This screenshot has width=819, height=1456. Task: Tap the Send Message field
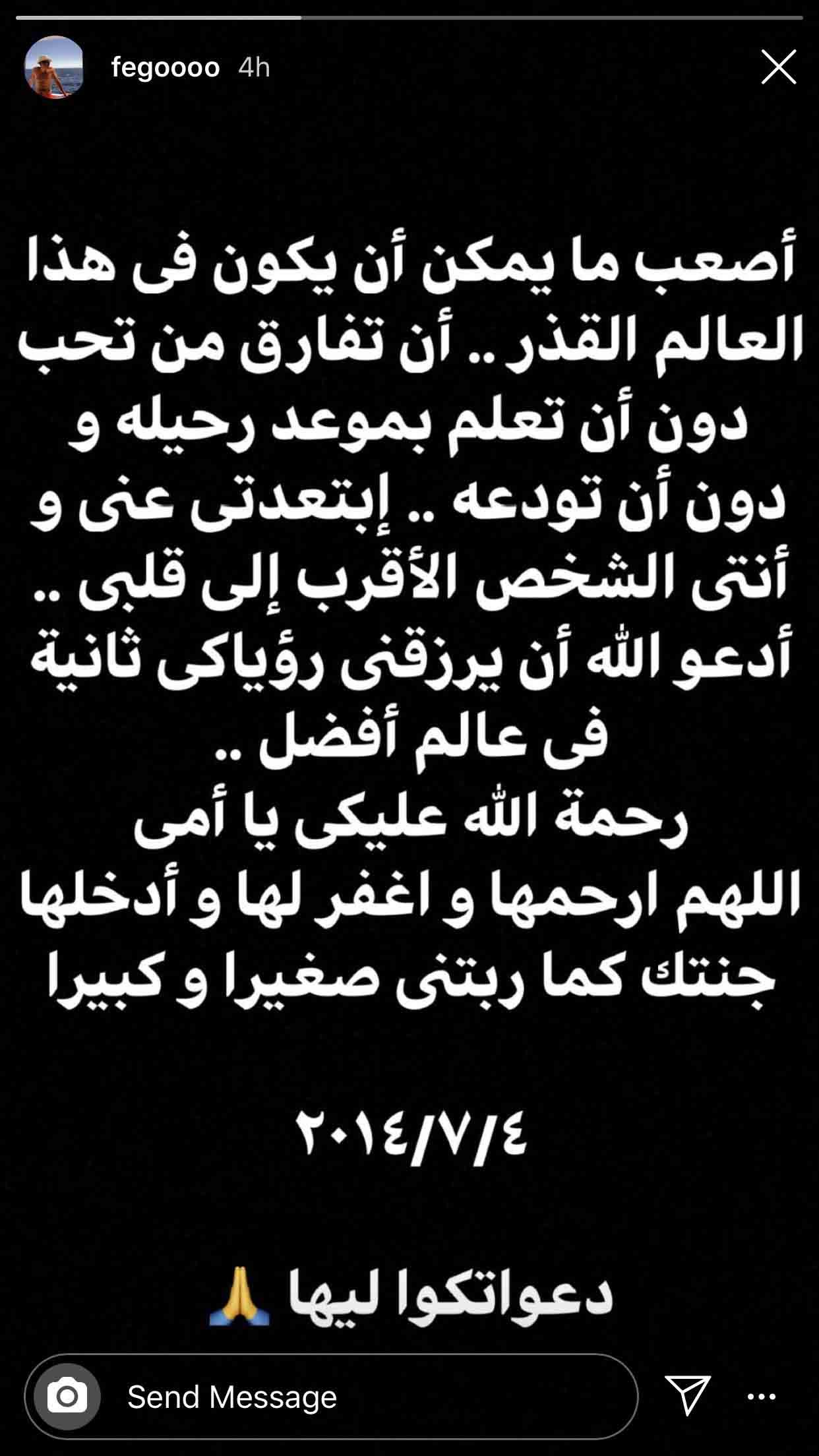click(356, 1397)
